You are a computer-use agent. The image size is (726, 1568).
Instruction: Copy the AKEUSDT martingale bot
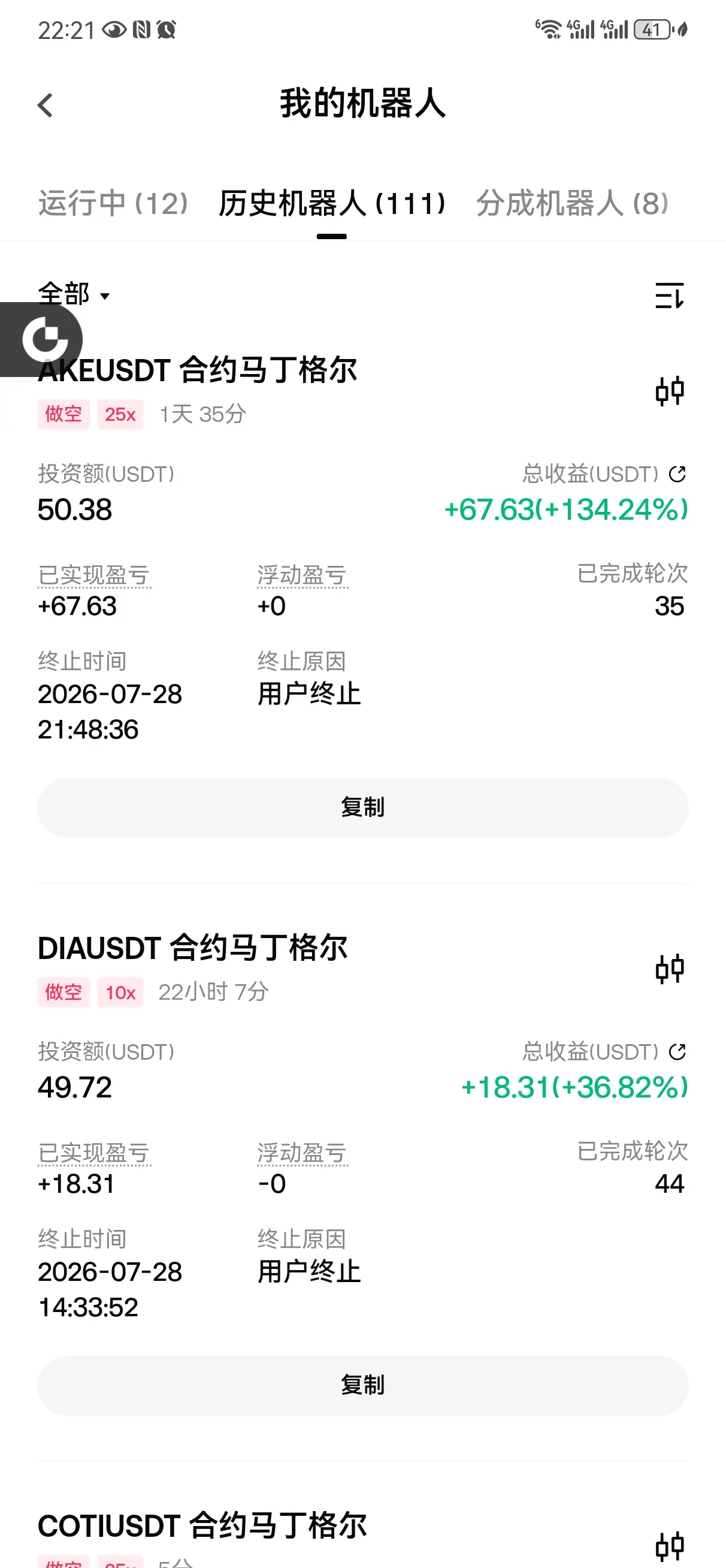362,808
